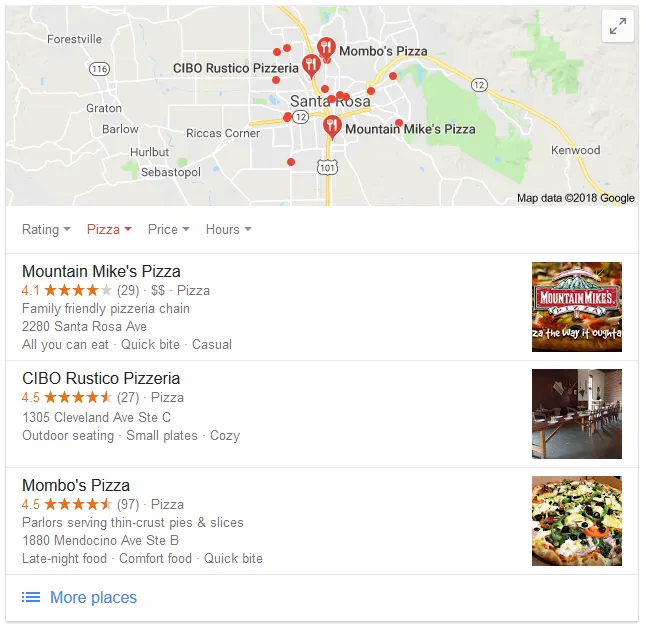Expand the map to full view
Viewport: 646px width, 632px height.
618,27
